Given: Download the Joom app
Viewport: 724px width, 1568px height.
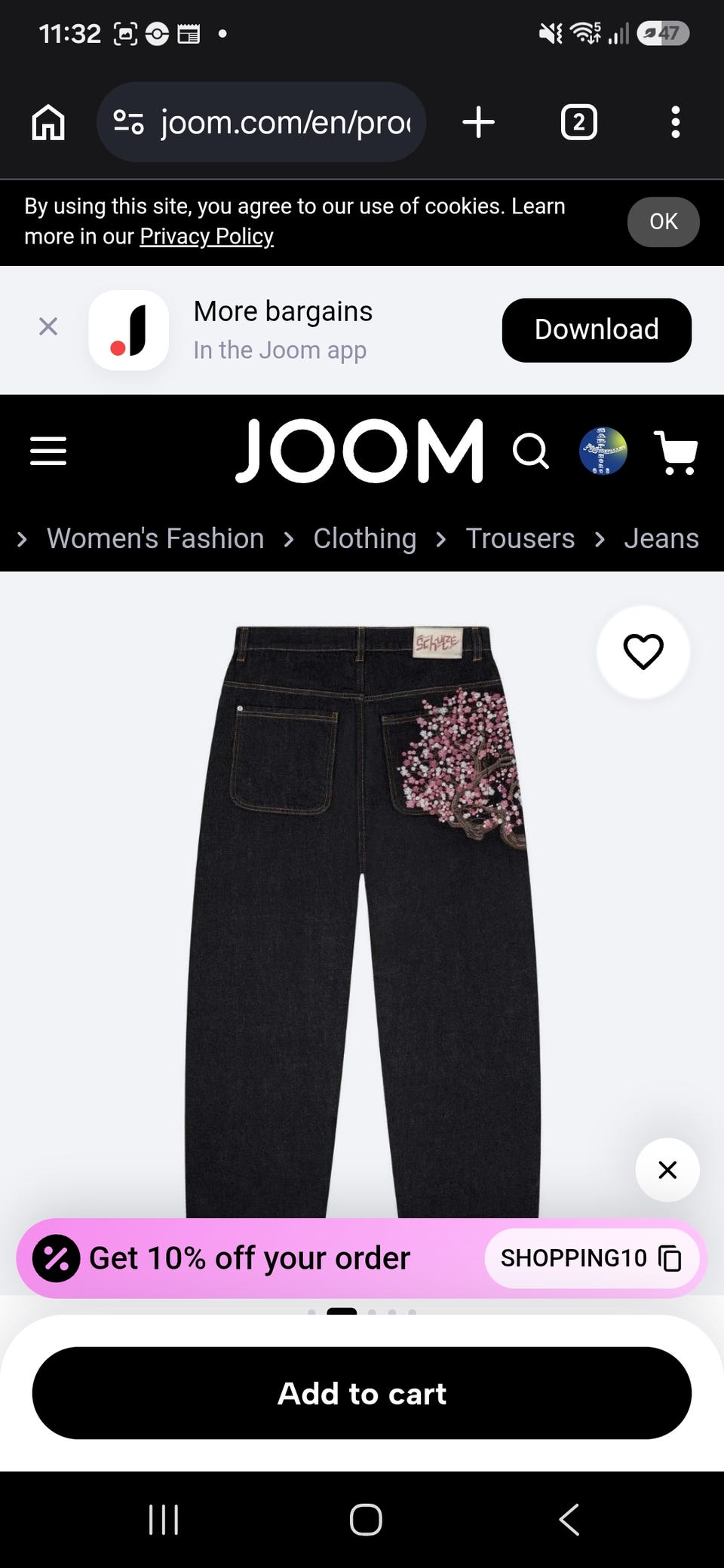Looking at the screenshot, I should click(x=597, y=330).
